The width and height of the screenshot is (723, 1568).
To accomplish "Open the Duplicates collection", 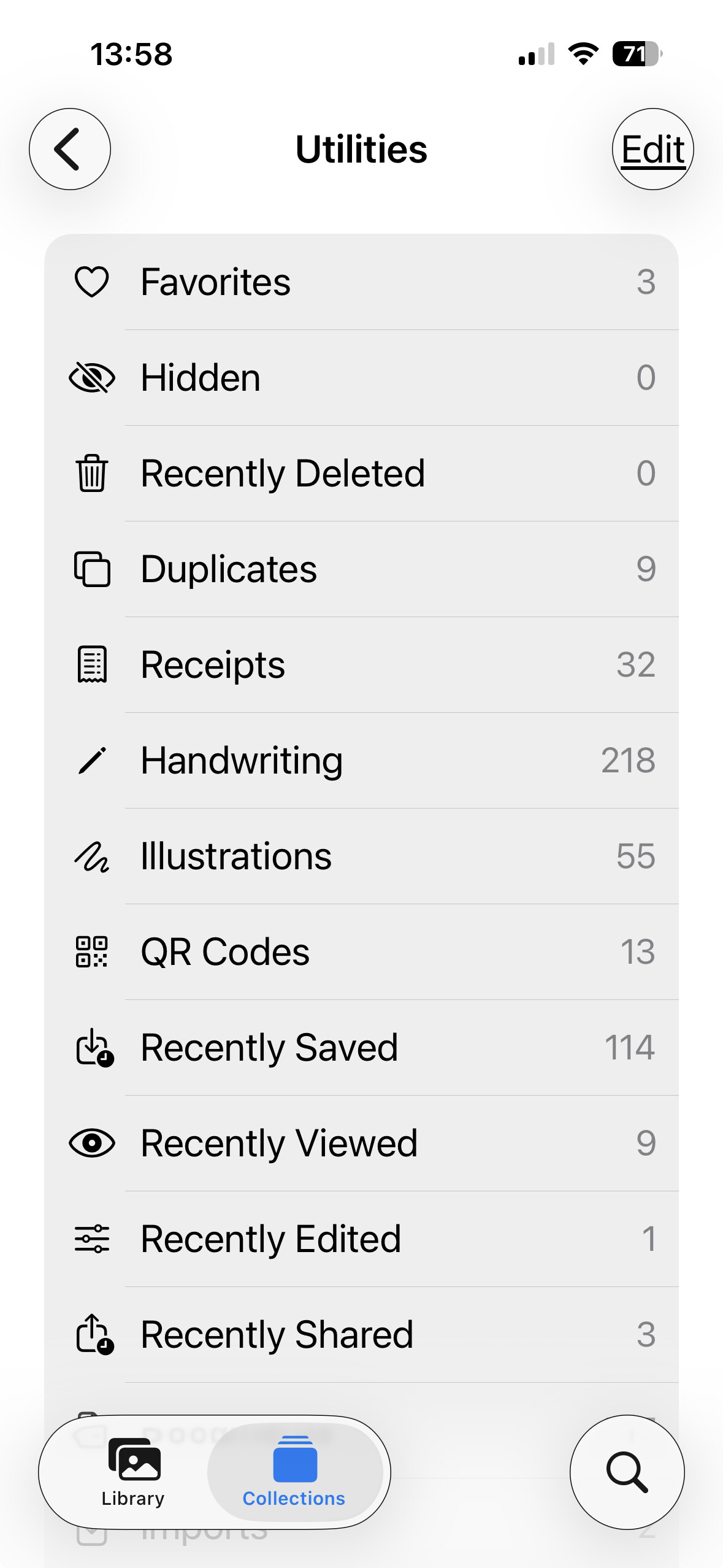I will pos(361,569).
